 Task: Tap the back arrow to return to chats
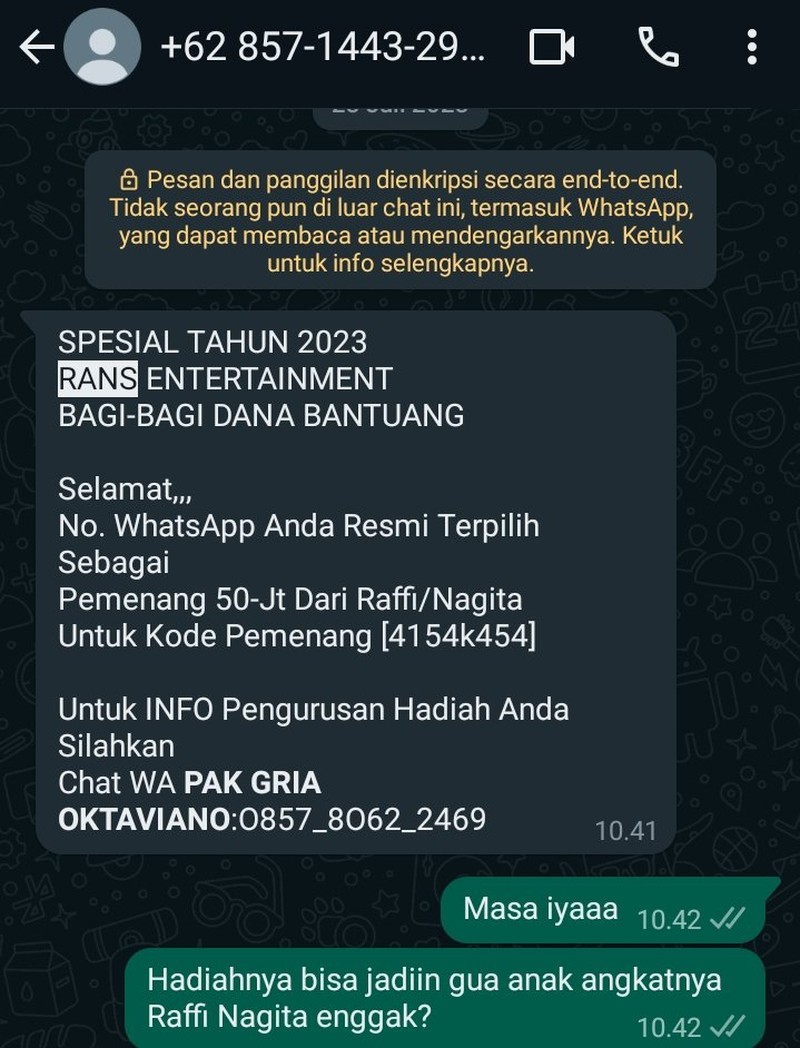pyautogui.click(x=33, y=46)
